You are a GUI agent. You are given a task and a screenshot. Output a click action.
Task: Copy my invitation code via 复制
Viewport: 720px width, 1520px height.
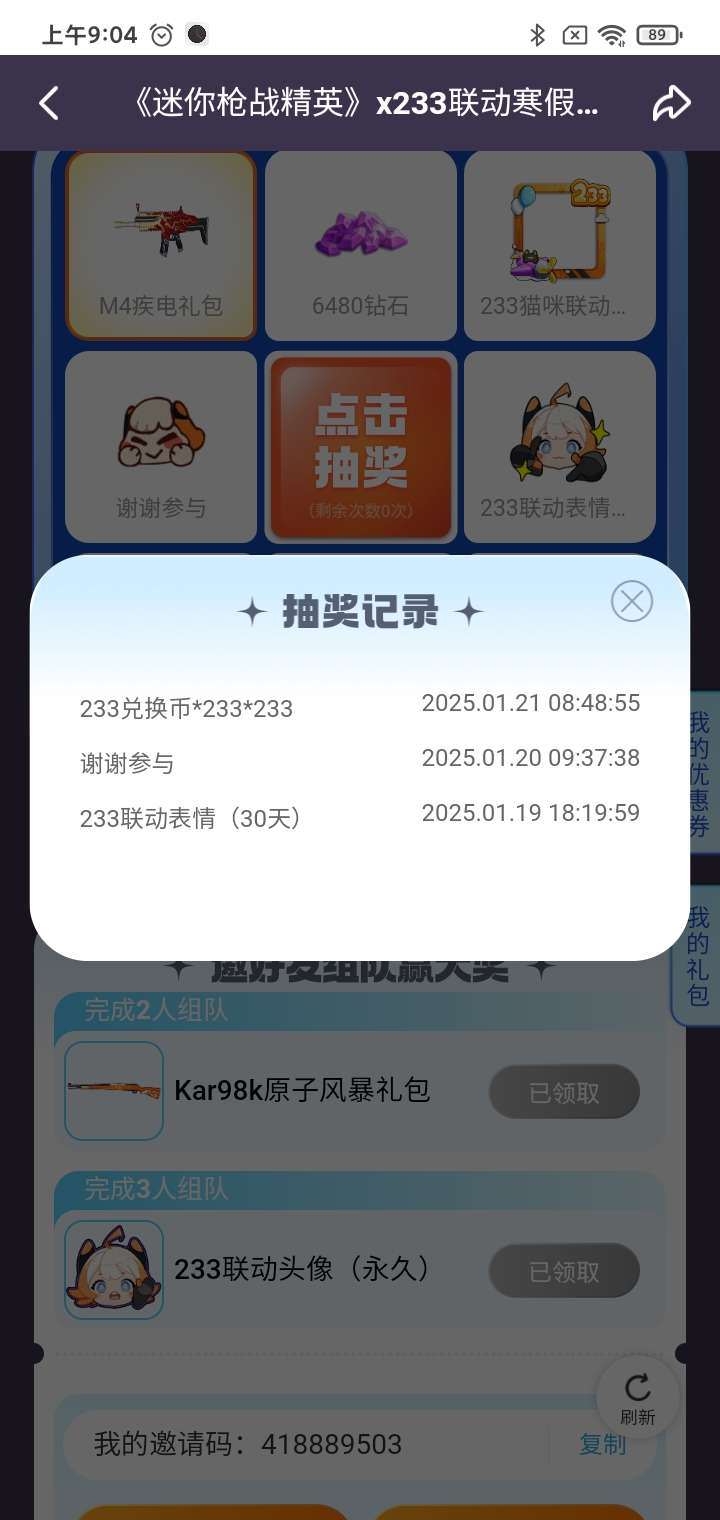pyautogui.click(x=603, y=1444)
